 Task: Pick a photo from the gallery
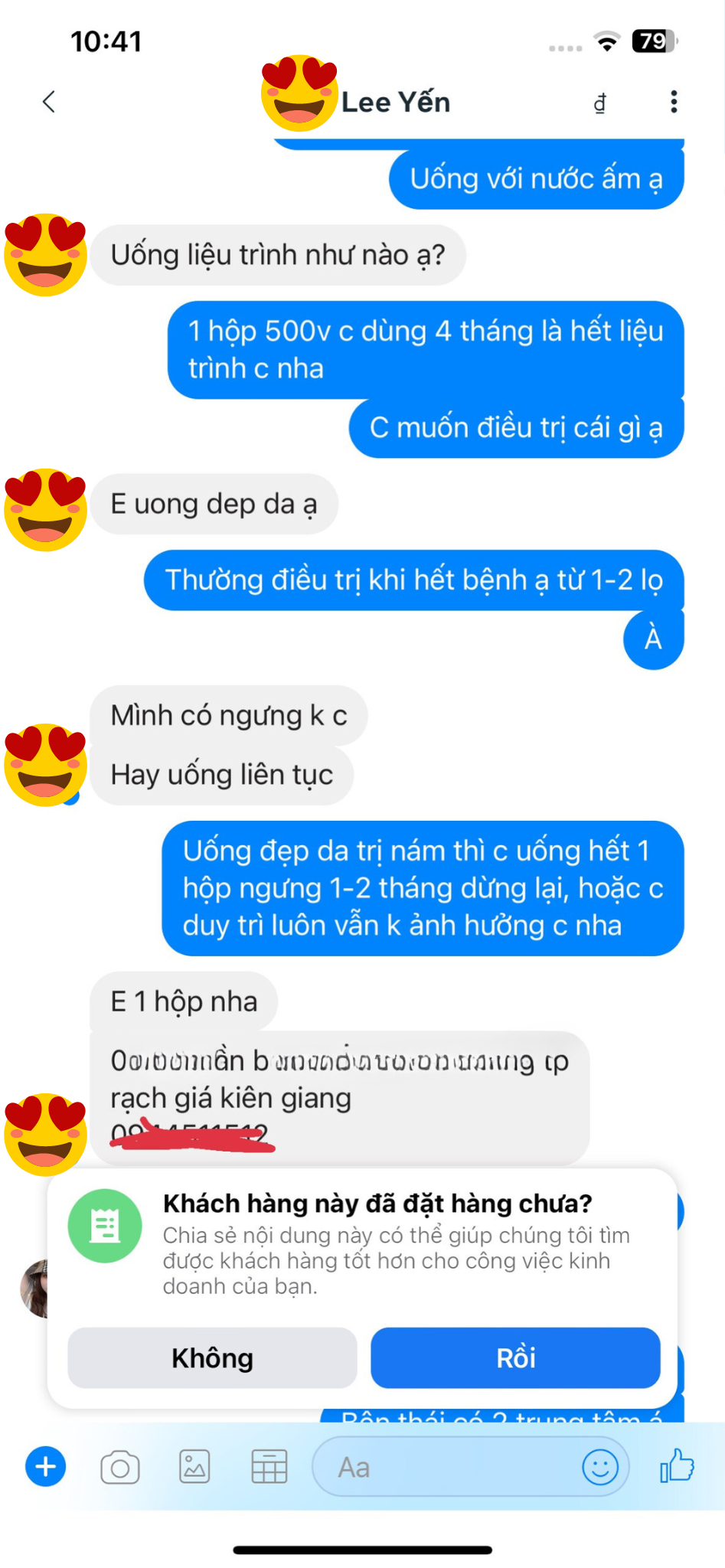click(194, 1467)
